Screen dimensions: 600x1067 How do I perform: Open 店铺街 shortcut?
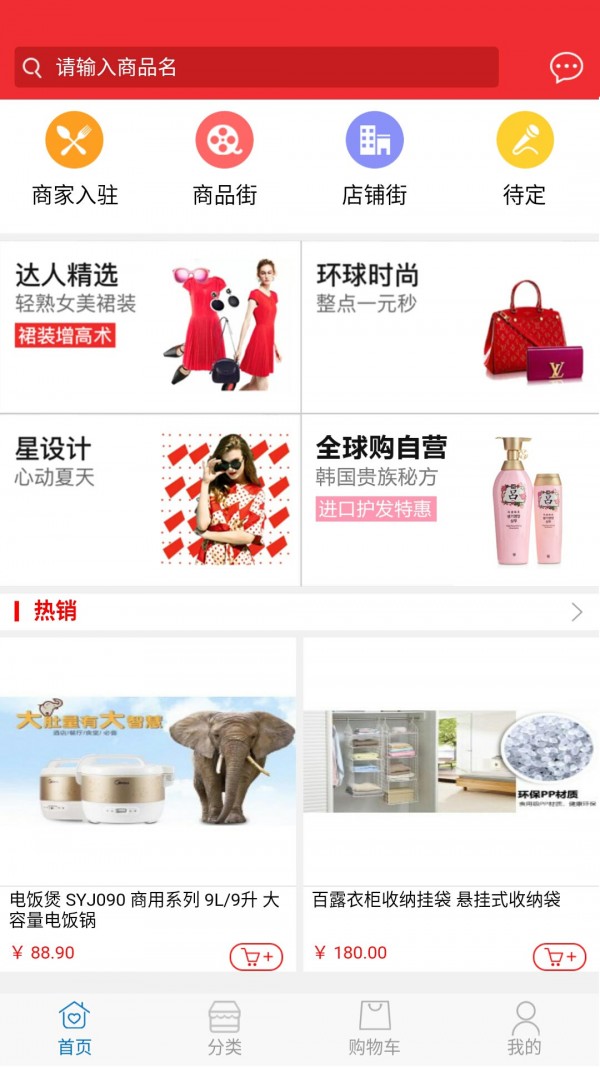point(375,160)
